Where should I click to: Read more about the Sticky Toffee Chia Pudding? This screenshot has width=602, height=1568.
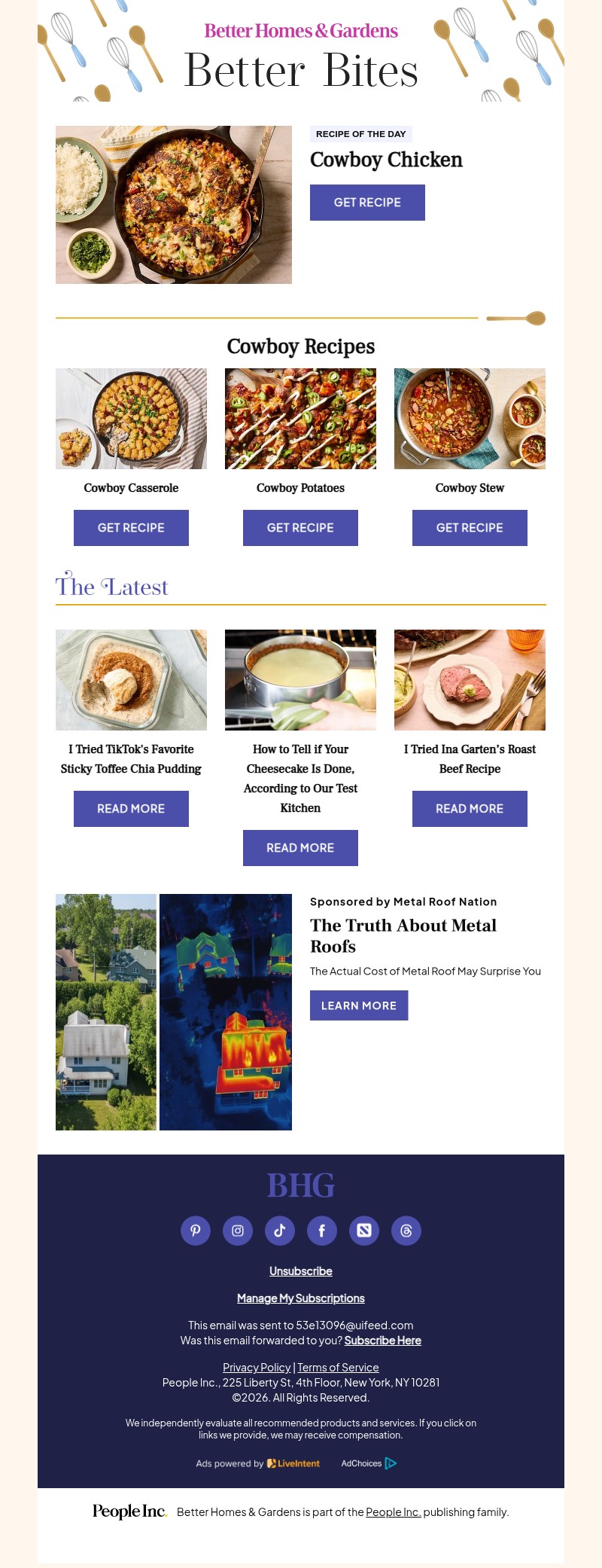pos(131,808)
